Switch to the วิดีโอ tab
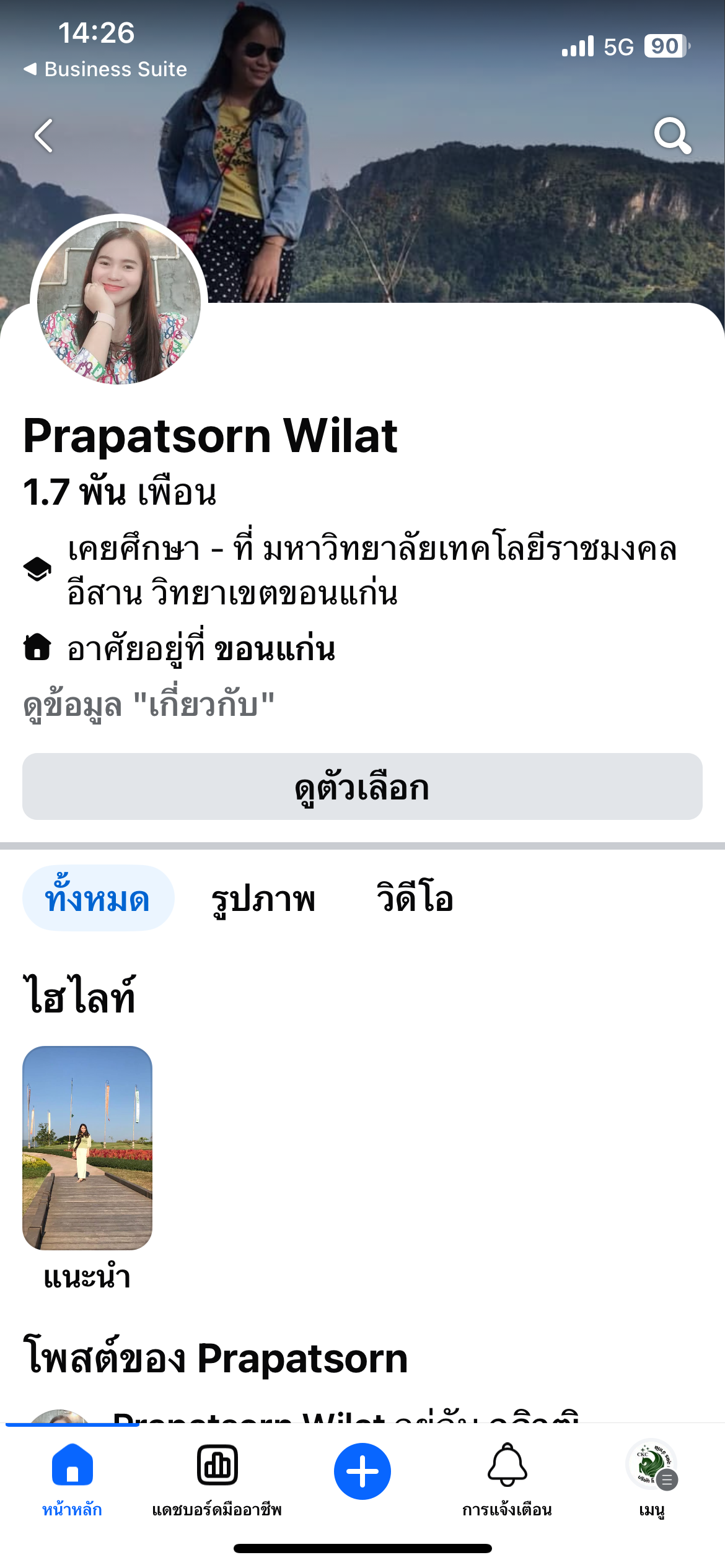Image resolution: width=725 pixels, height=1568 pixels. [x=415, y=898]
